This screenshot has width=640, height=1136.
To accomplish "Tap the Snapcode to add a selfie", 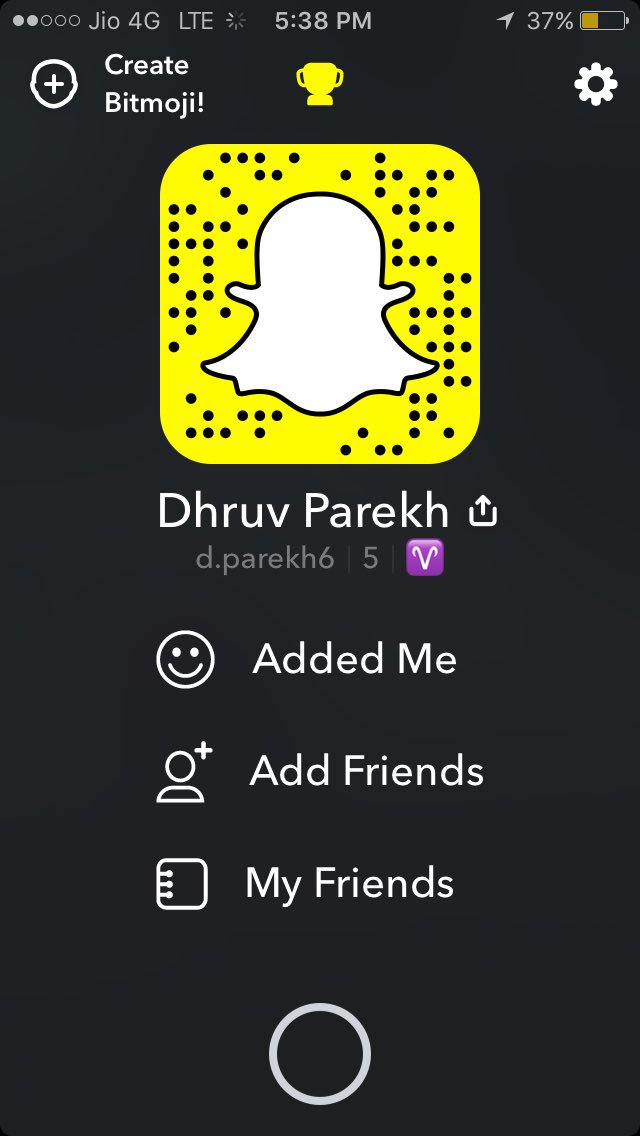I will pos(320,304).
